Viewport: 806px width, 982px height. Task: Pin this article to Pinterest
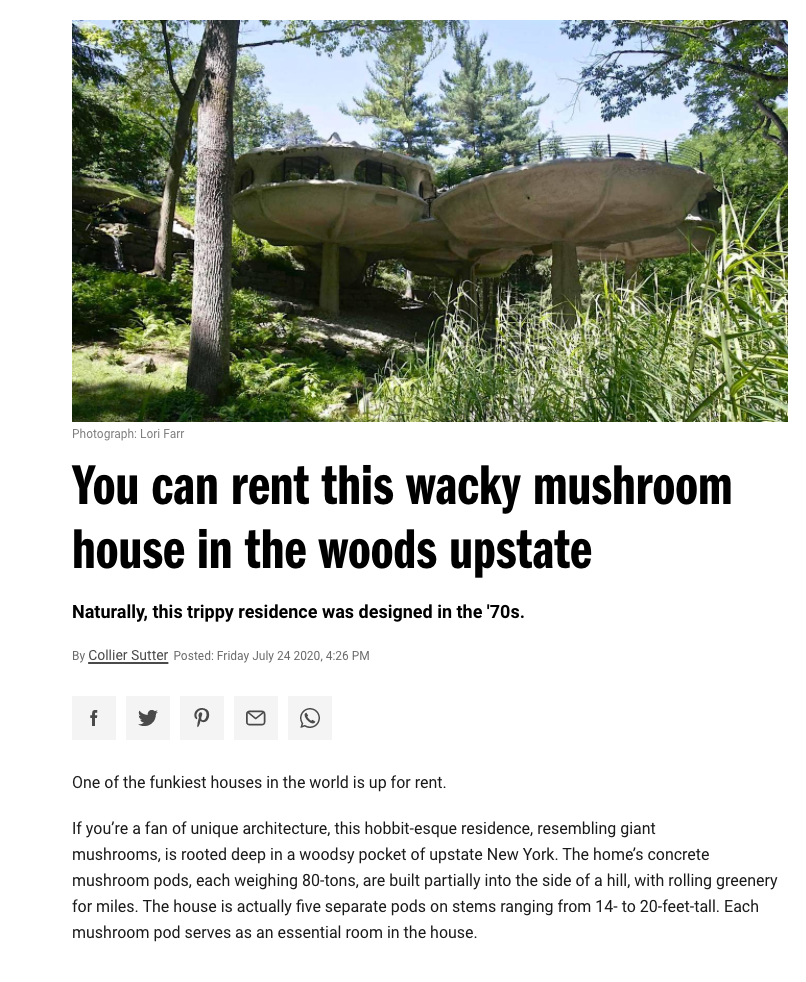(x=202, y=718)
